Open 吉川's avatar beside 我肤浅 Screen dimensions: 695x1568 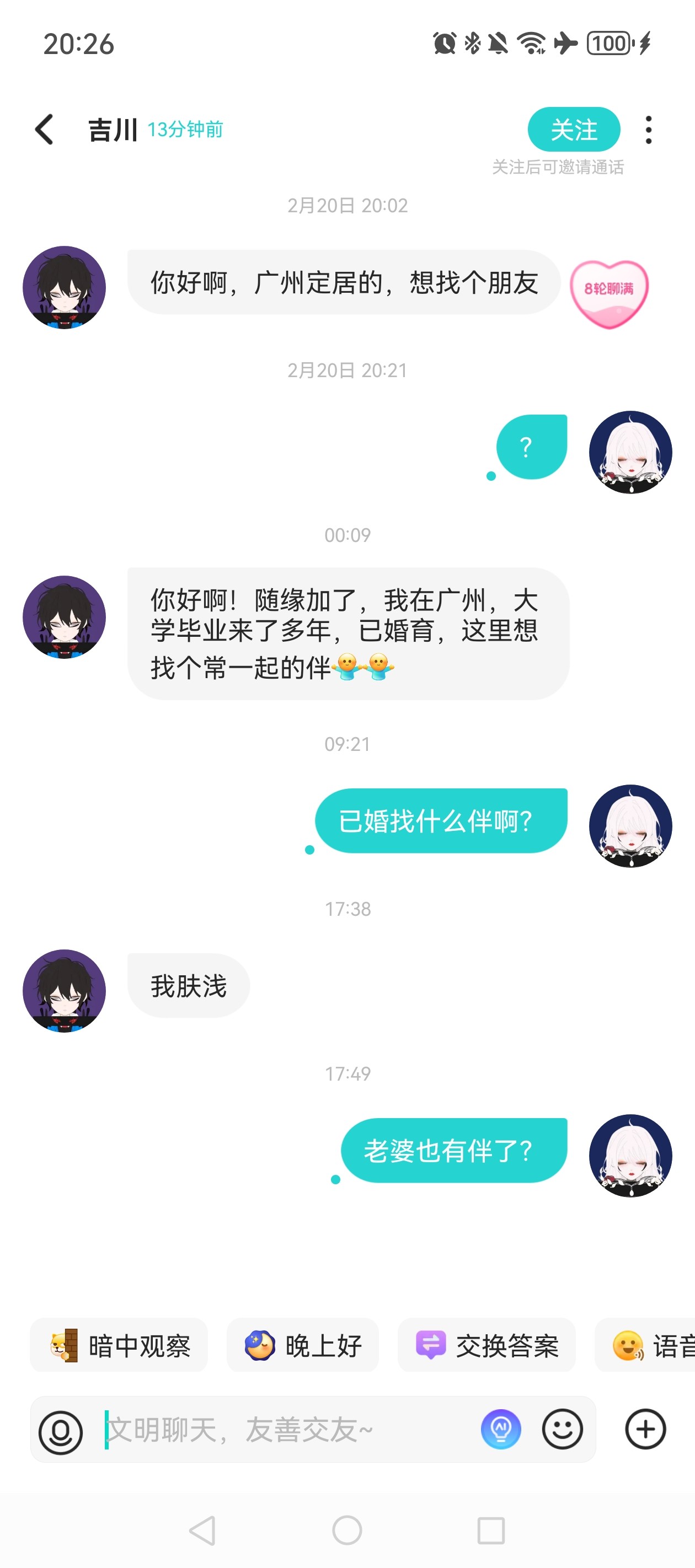[x=64, y=990]
